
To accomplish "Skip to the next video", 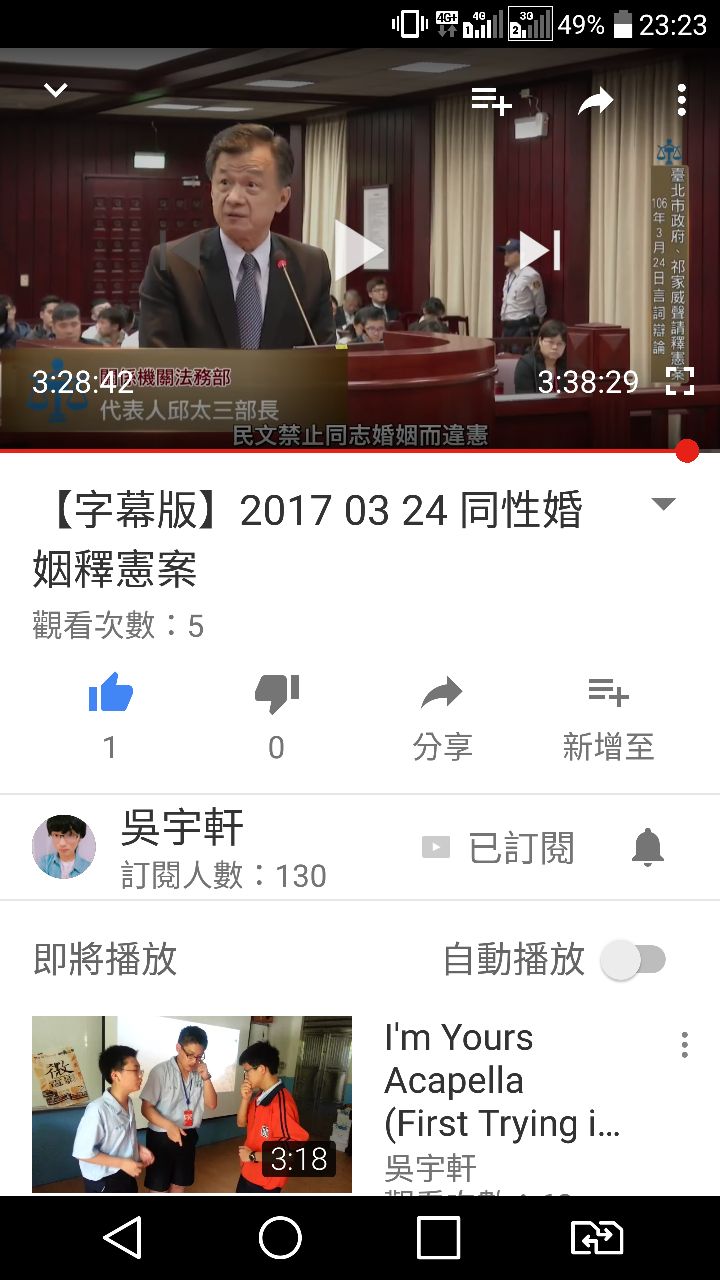I will [539, 250].
